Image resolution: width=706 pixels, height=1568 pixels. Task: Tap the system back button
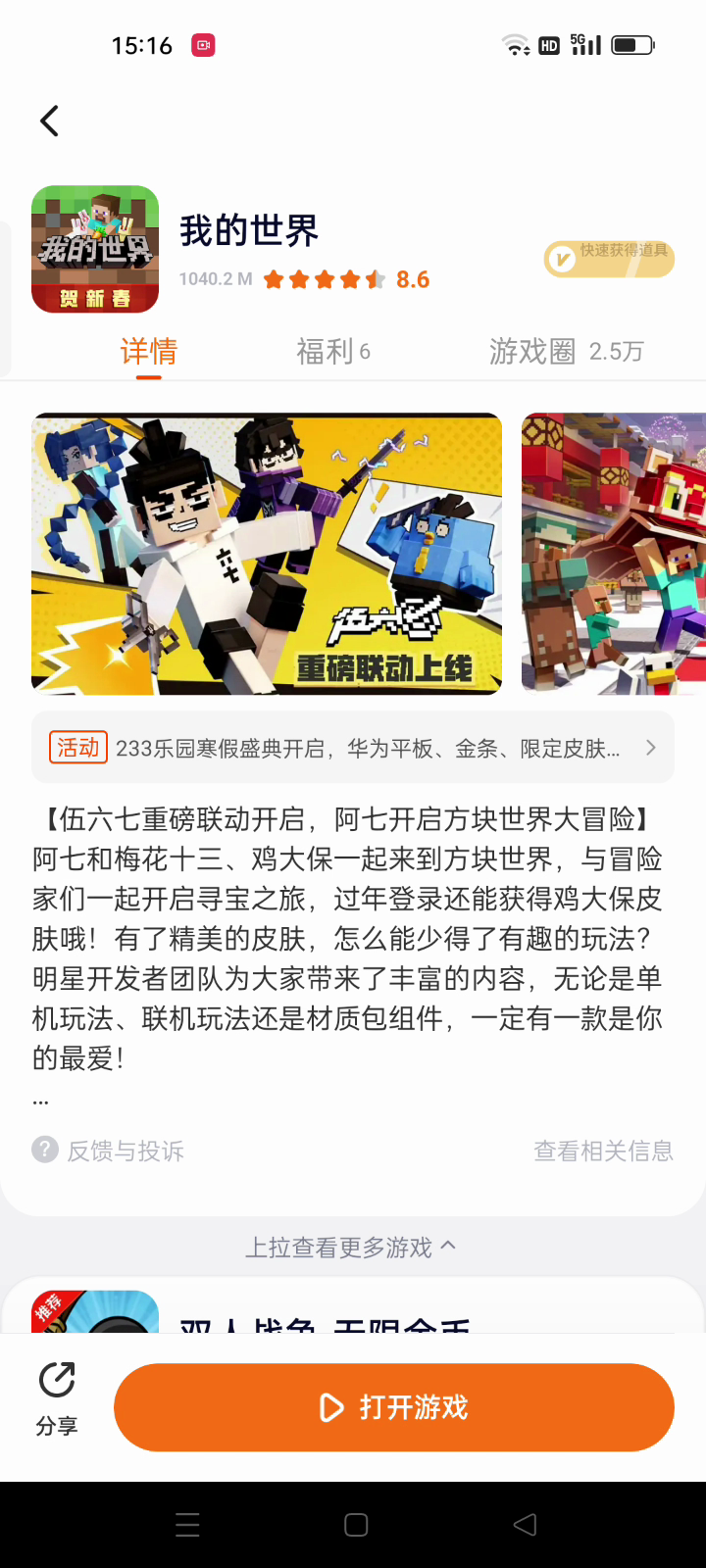(525, 1525)
